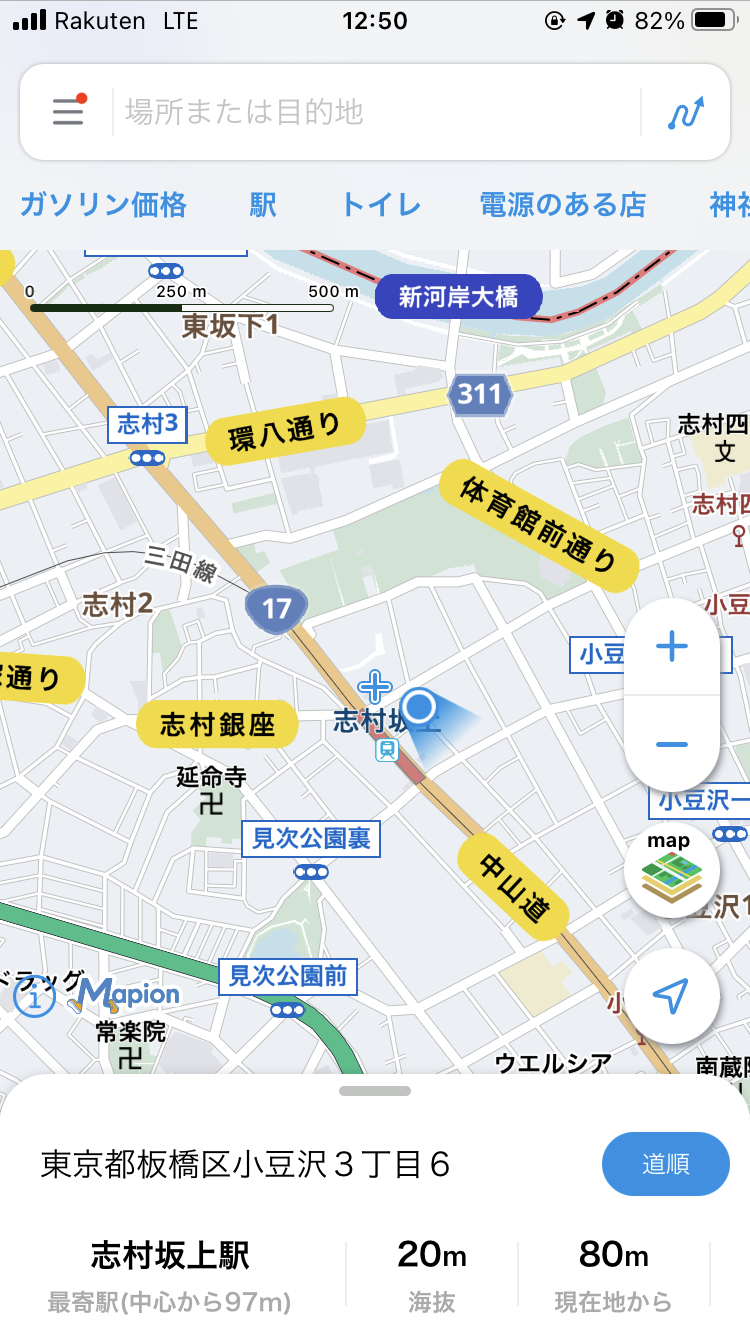The height and width of the screenshot is (1334, 750).
Task: Center map on current location
Action: [672, 995]
